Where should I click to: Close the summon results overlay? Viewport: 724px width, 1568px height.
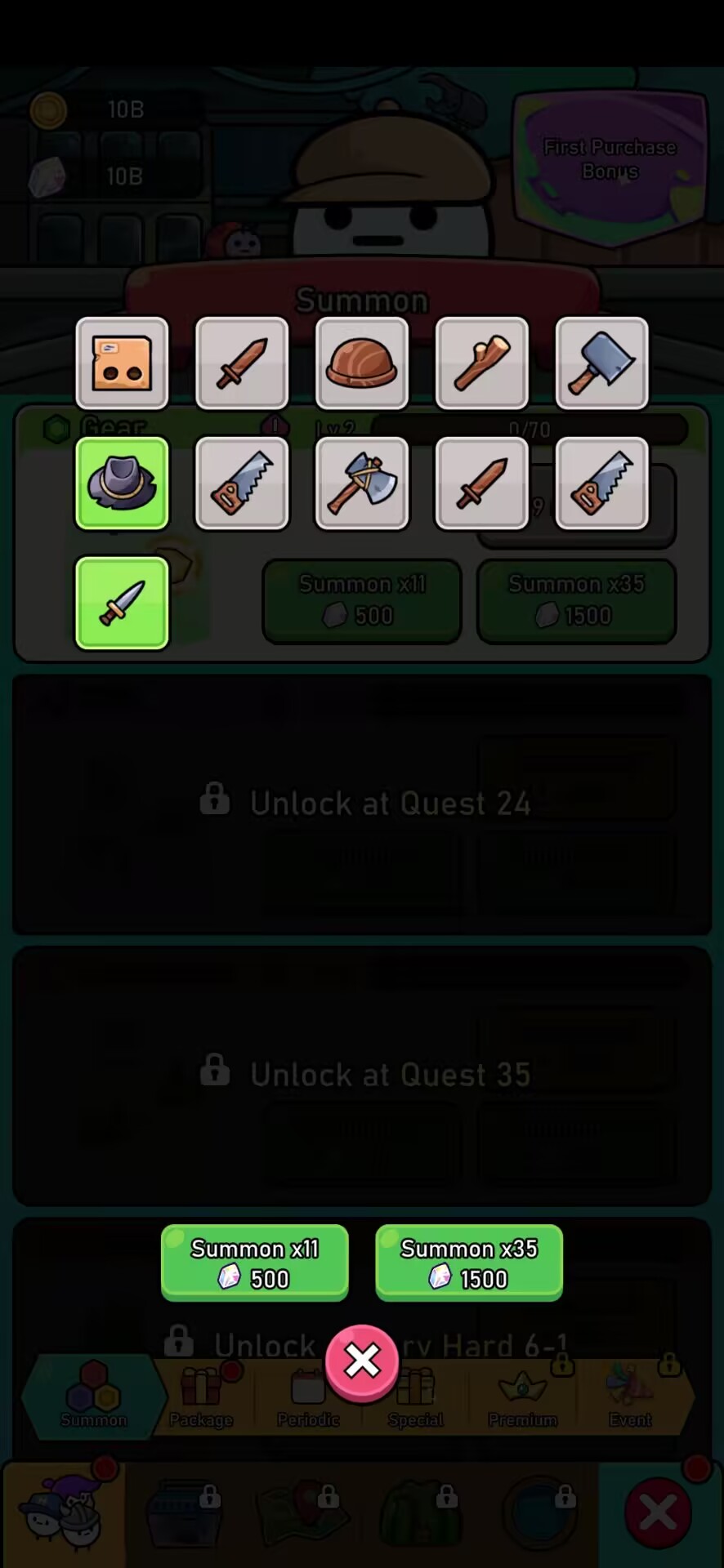(362, 1361)
